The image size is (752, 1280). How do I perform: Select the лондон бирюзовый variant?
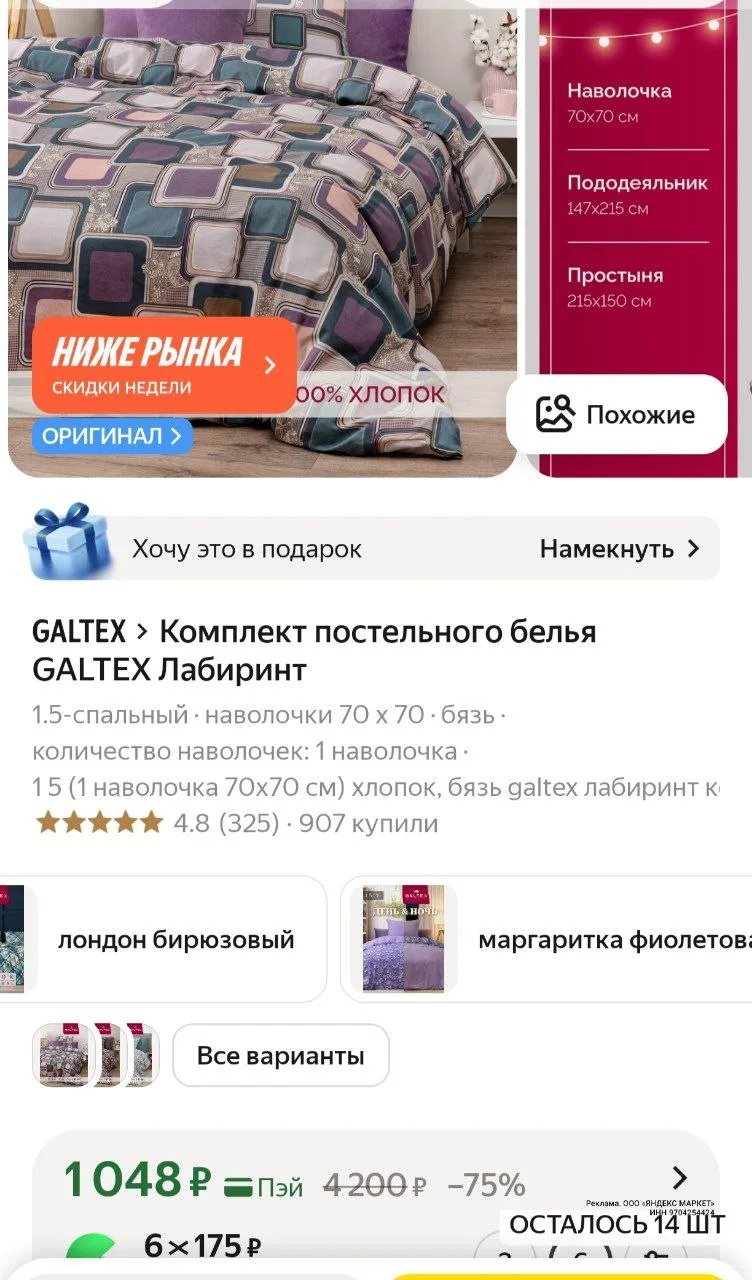click(x=175, y=940)
